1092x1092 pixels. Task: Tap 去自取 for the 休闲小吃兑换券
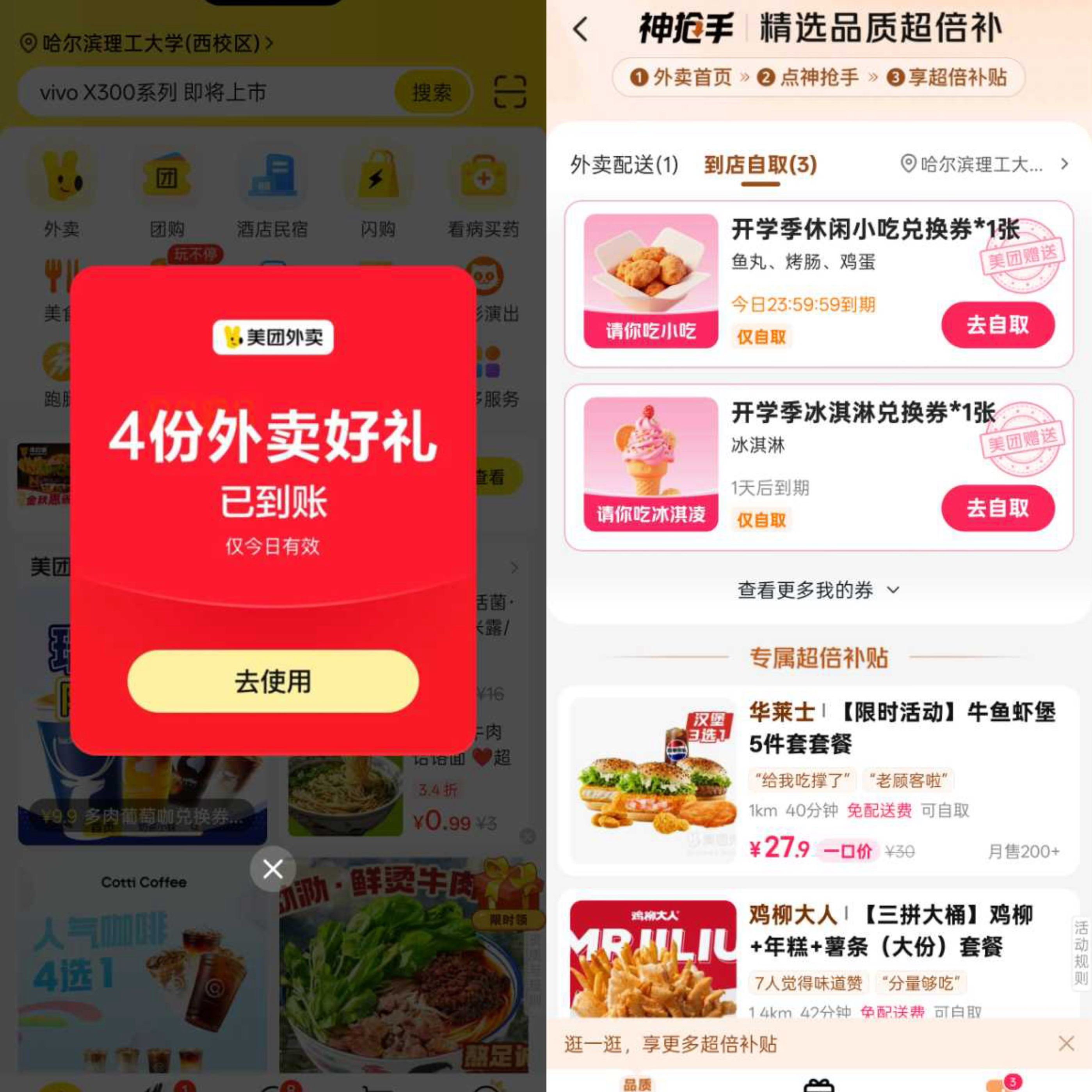tap(998, 325)
